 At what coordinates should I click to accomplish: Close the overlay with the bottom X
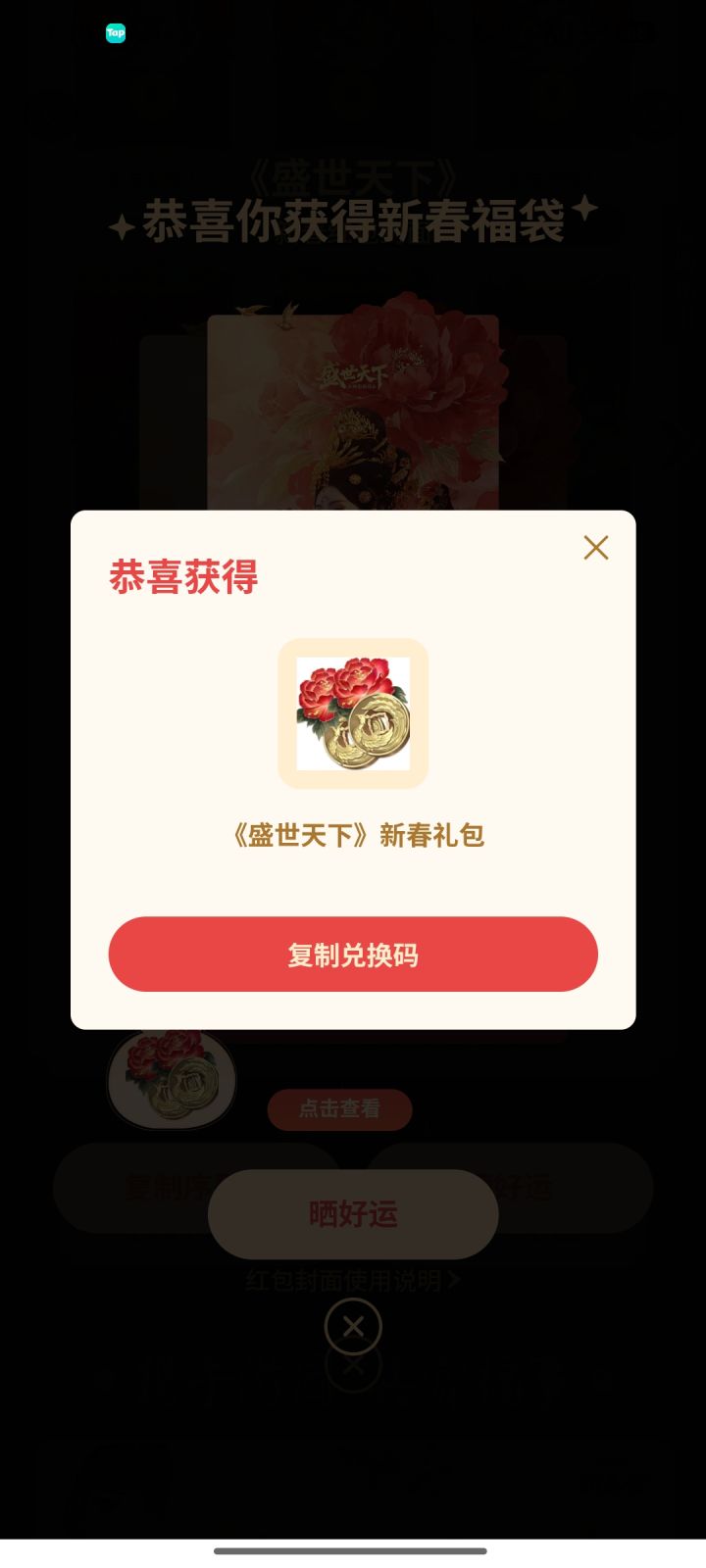[x=353, y=1362]
